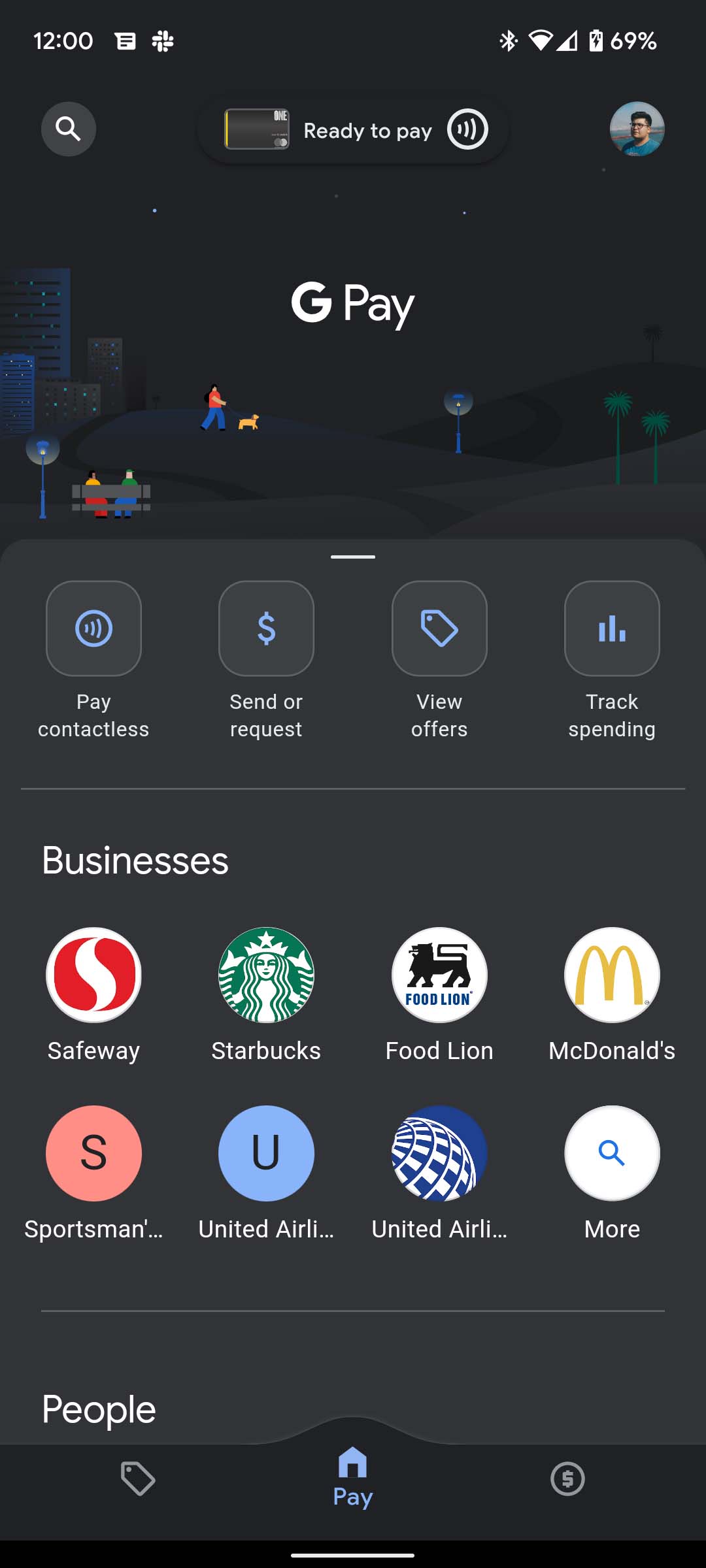This screenshot has width=706, height=1568.
Task: Open search with the magnifying glass icon
Action: click(68, 129)
